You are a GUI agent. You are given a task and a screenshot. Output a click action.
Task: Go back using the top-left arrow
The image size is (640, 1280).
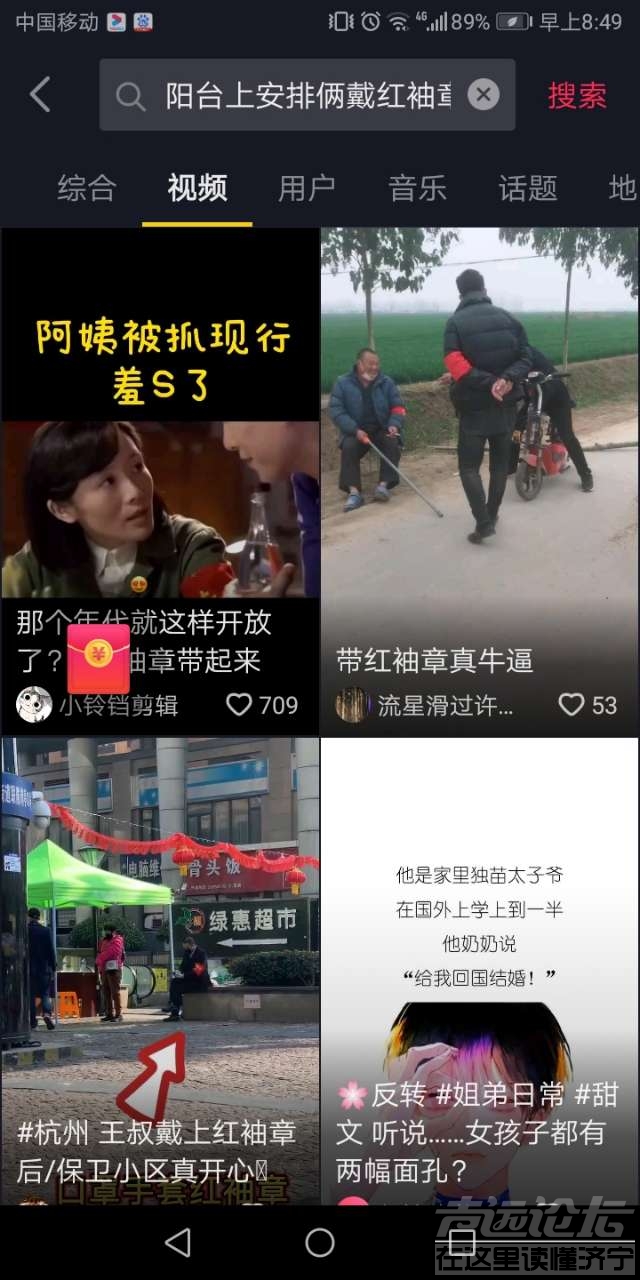40,95
